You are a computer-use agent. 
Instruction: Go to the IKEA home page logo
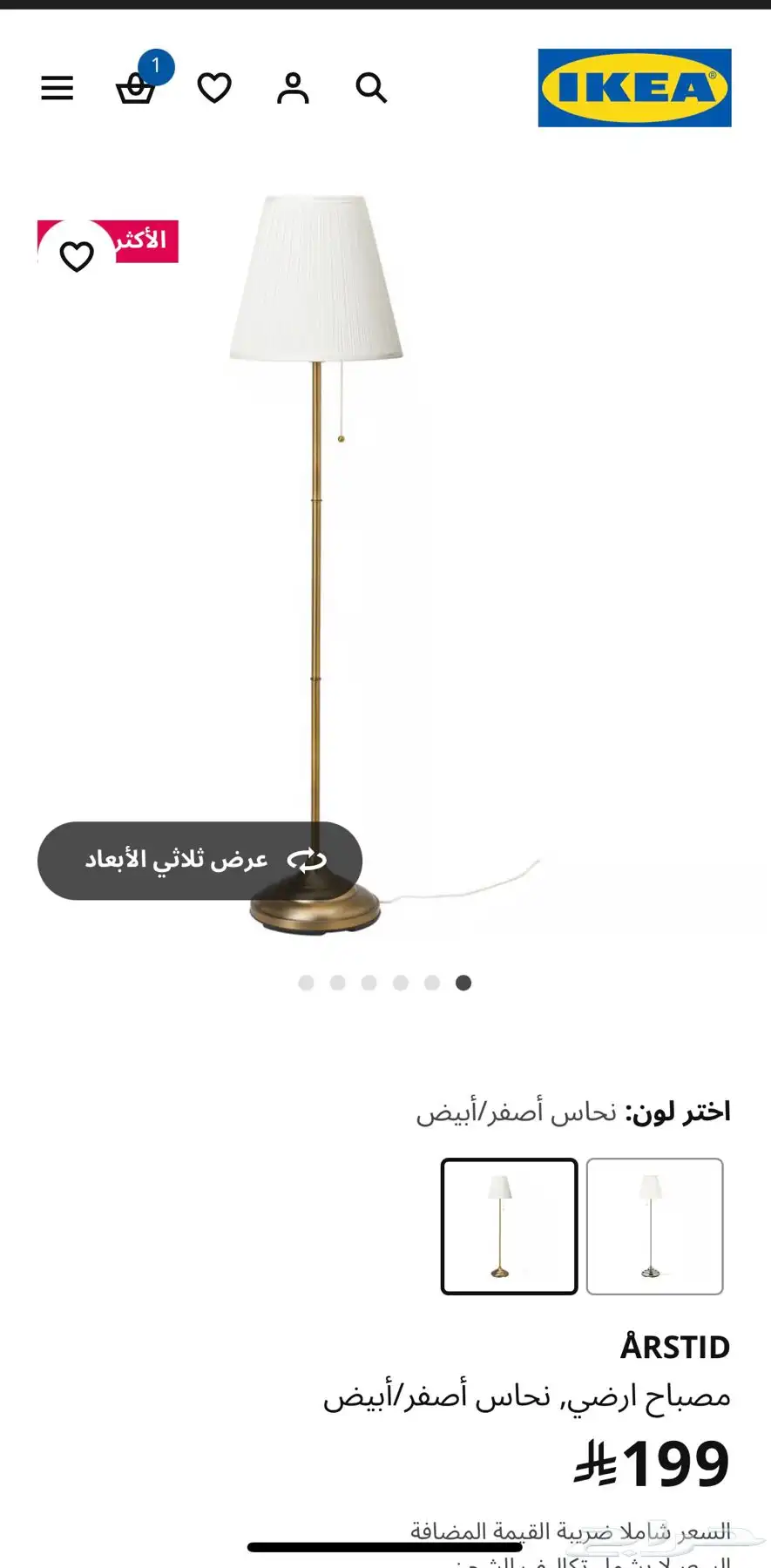[634, 88]
